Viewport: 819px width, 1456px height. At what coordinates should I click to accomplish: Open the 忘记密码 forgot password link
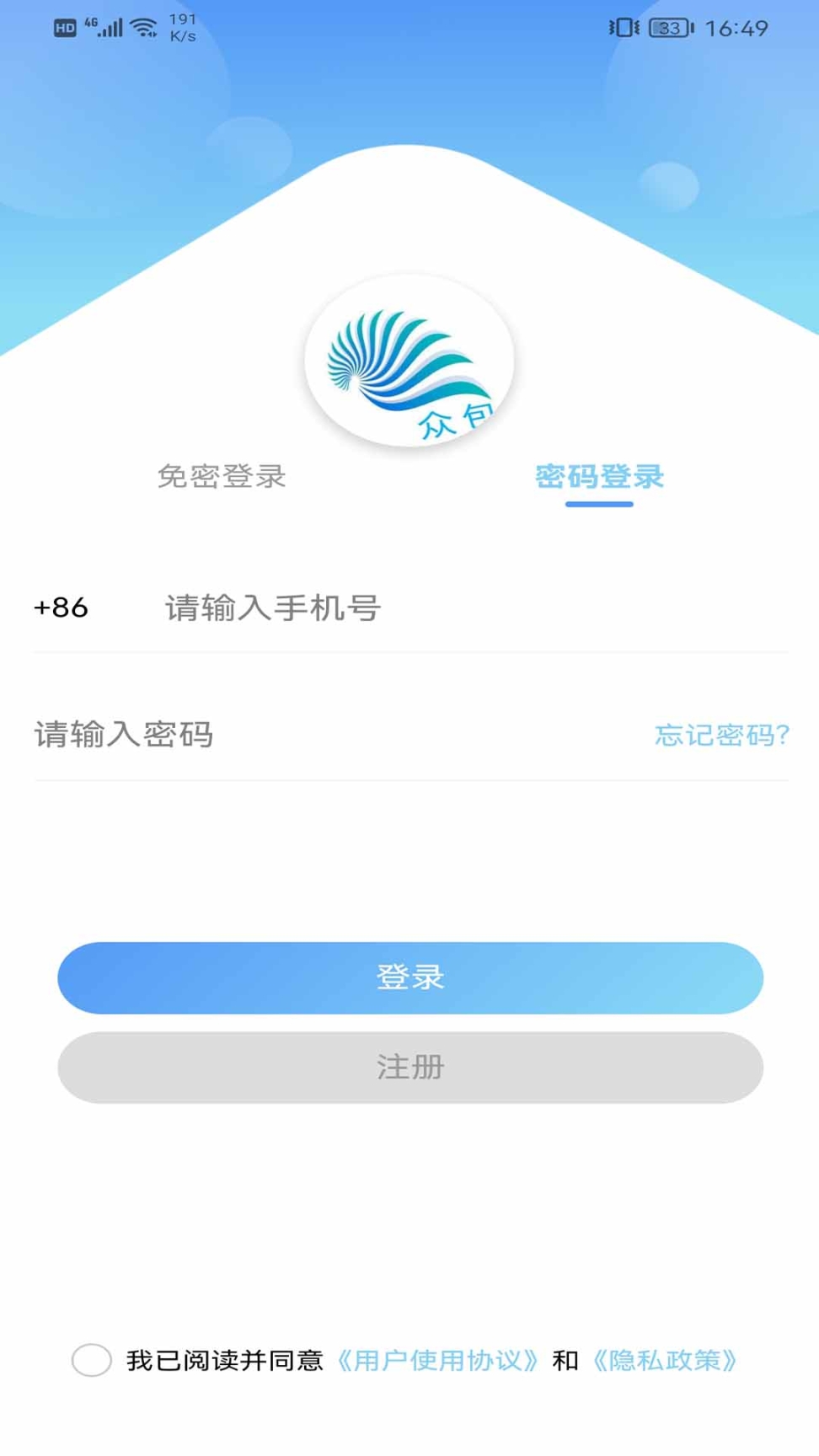(725, 734)
